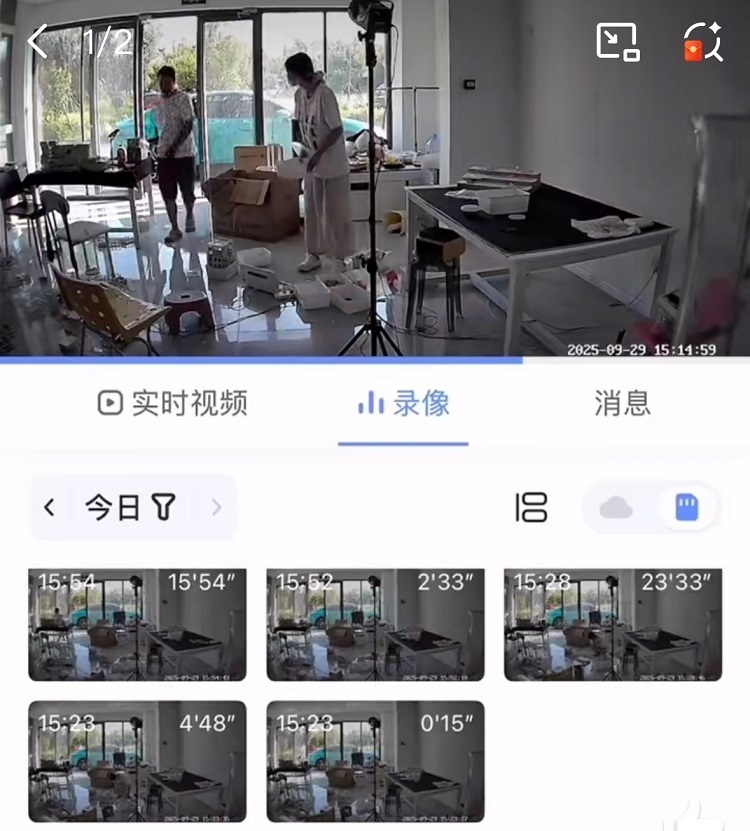Open the 15:52 recording lasting 2'33"

pyautogui.click(x=376, y=622)
